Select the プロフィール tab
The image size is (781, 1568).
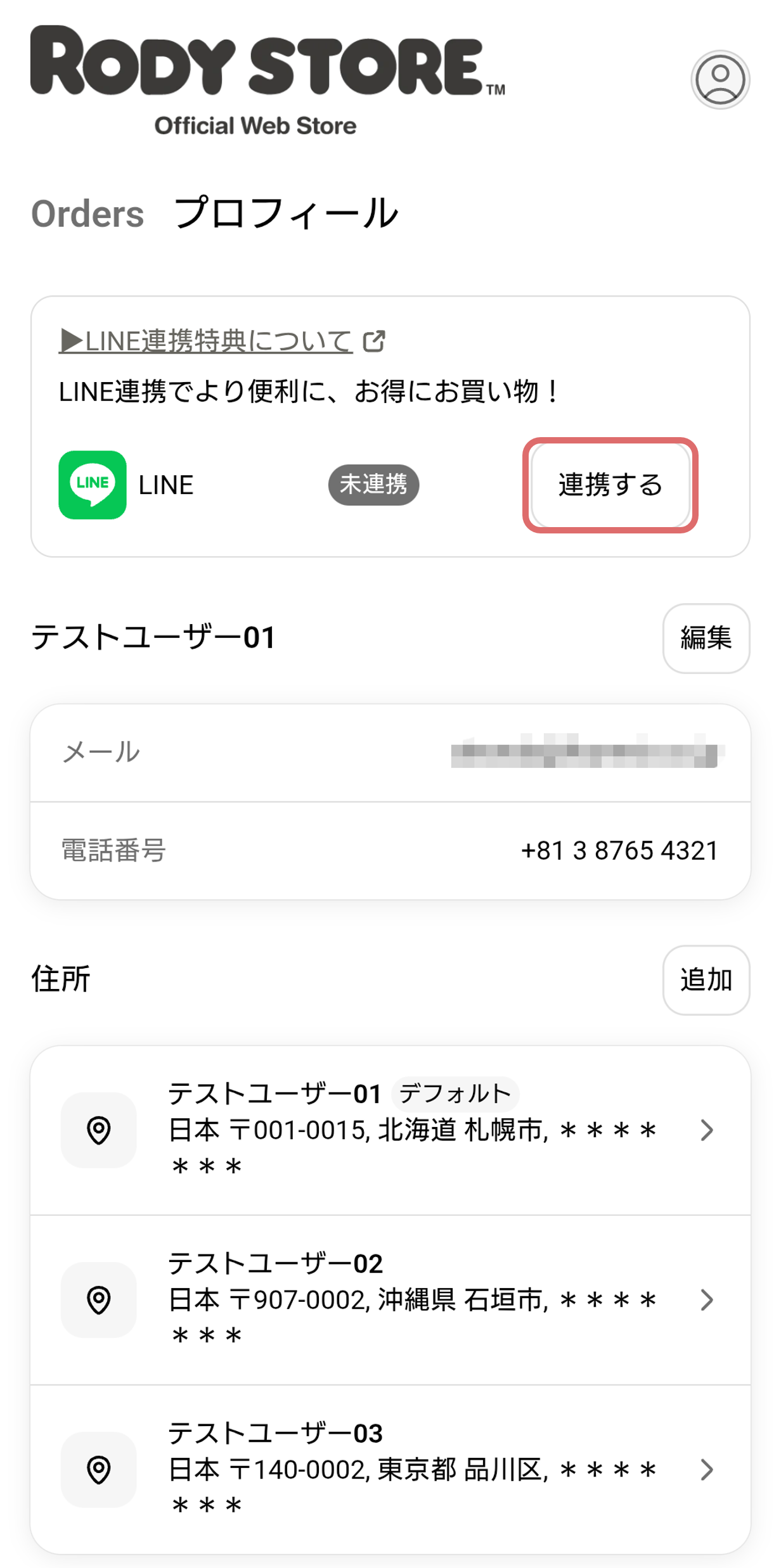(286, 214)
